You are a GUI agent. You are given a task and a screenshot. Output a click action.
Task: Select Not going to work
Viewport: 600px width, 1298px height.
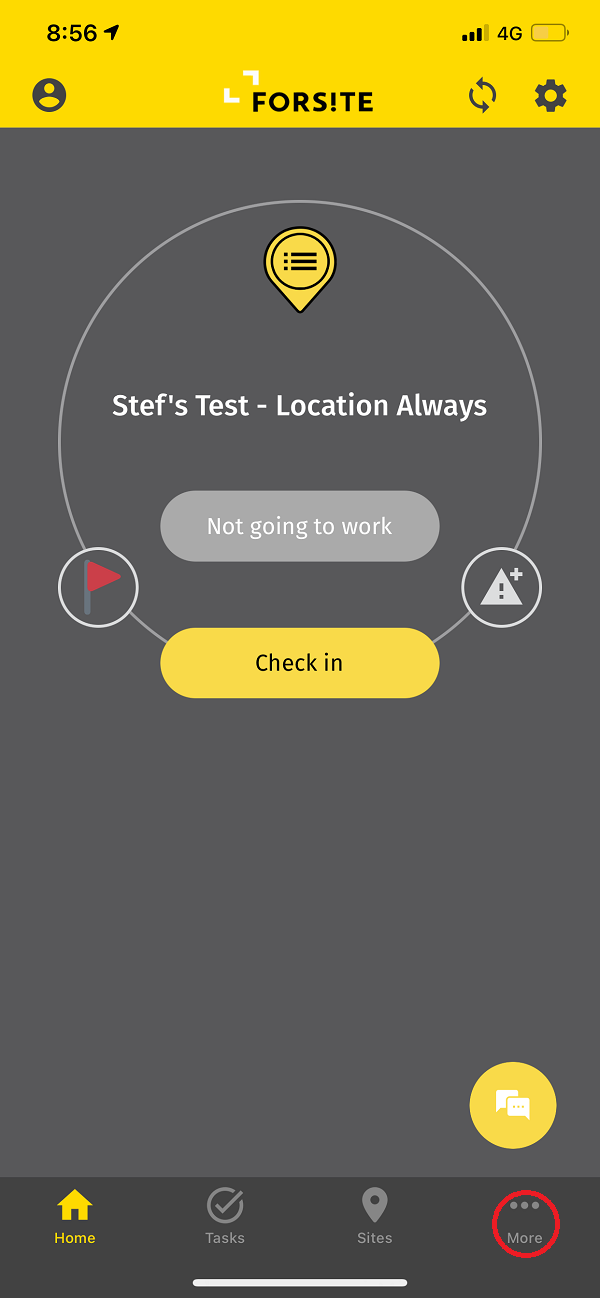point(300,526)
